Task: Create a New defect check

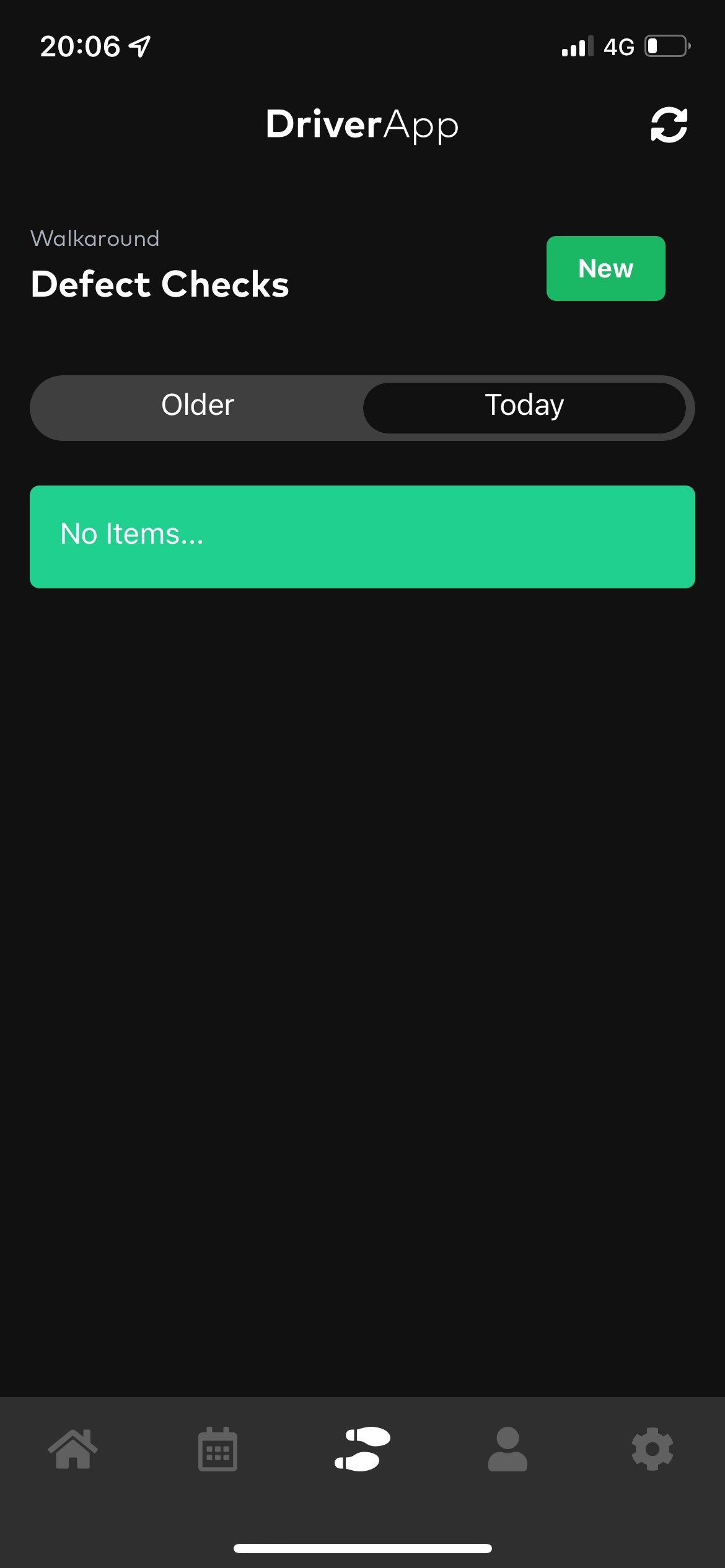Action: pos(605,268)
